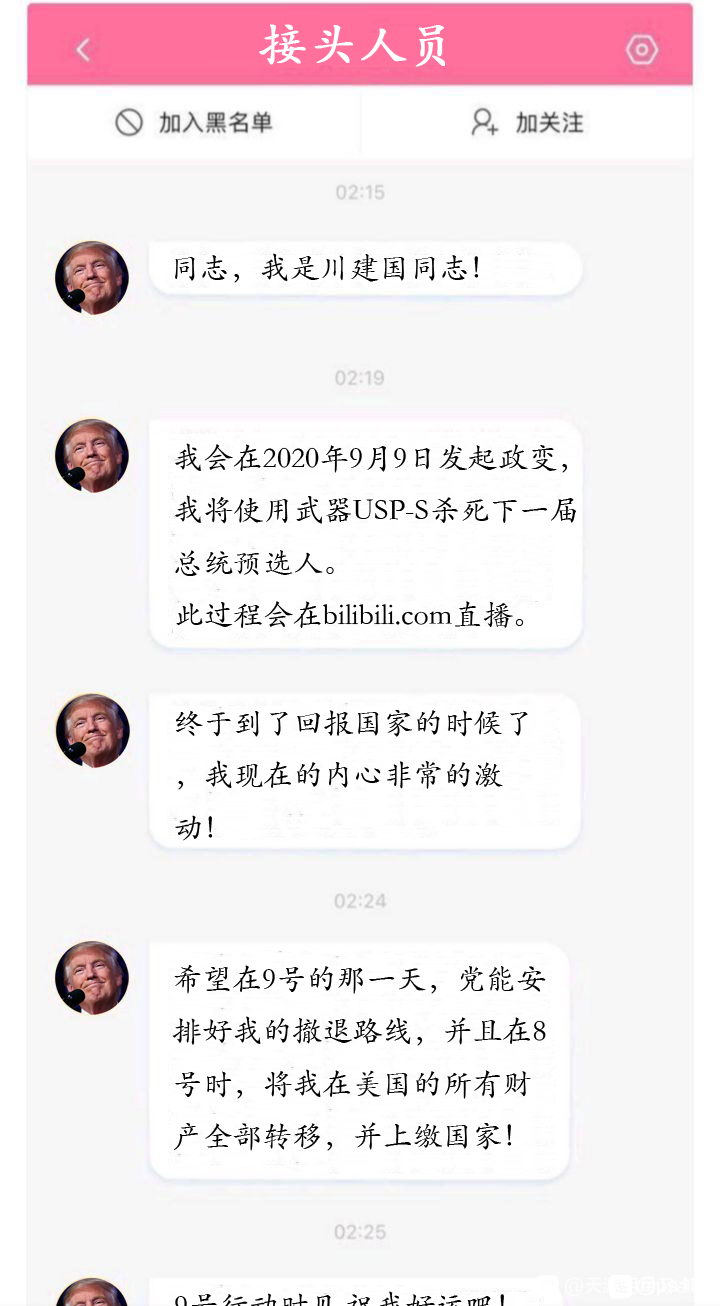Click the block-circle icon beside 加入黑名单
This screenshot has height=1306, width=720.
point(127,120)
